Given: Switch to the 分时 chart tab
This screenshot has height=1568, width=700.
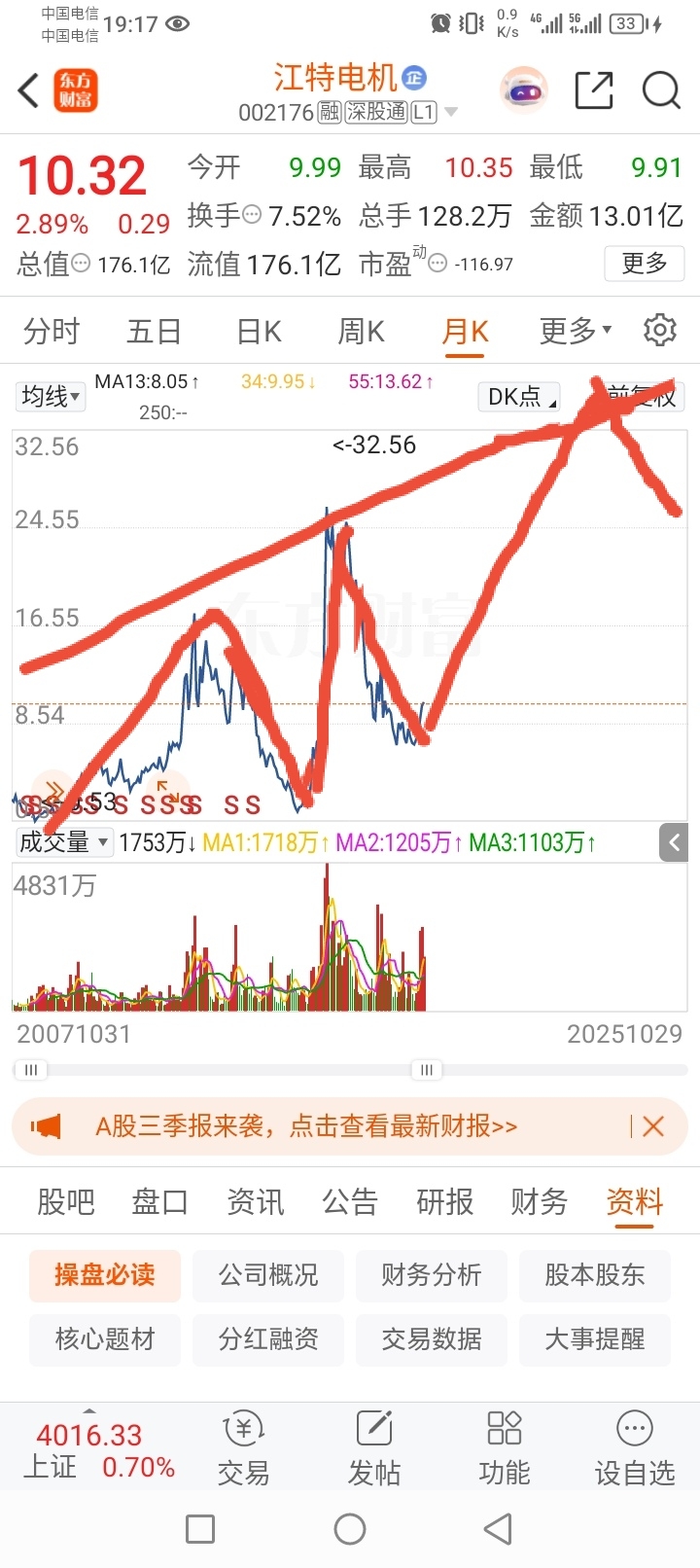Looking at the screenshot, I should point(52,332).
